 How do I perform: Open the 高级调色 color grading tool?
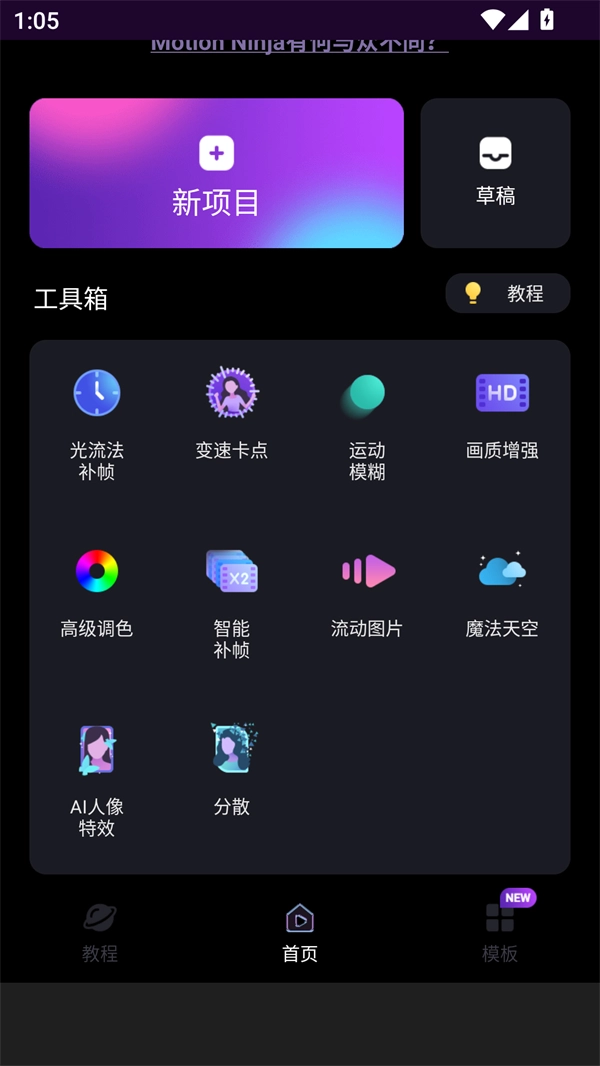click(x=97, y=590)
